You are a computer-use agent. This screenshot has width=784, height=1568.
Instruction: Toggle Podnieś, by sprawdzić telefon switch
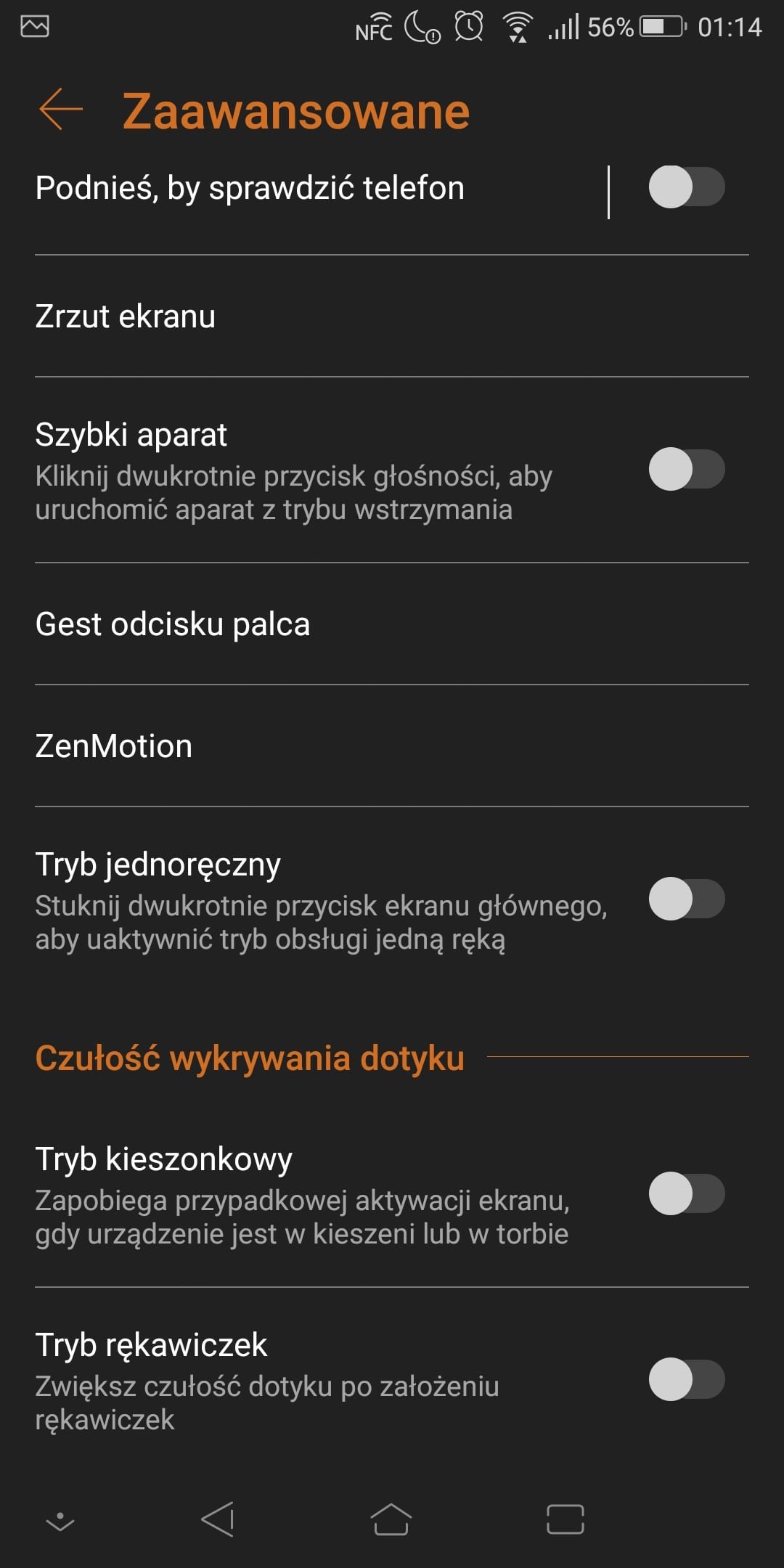(686, 187)
